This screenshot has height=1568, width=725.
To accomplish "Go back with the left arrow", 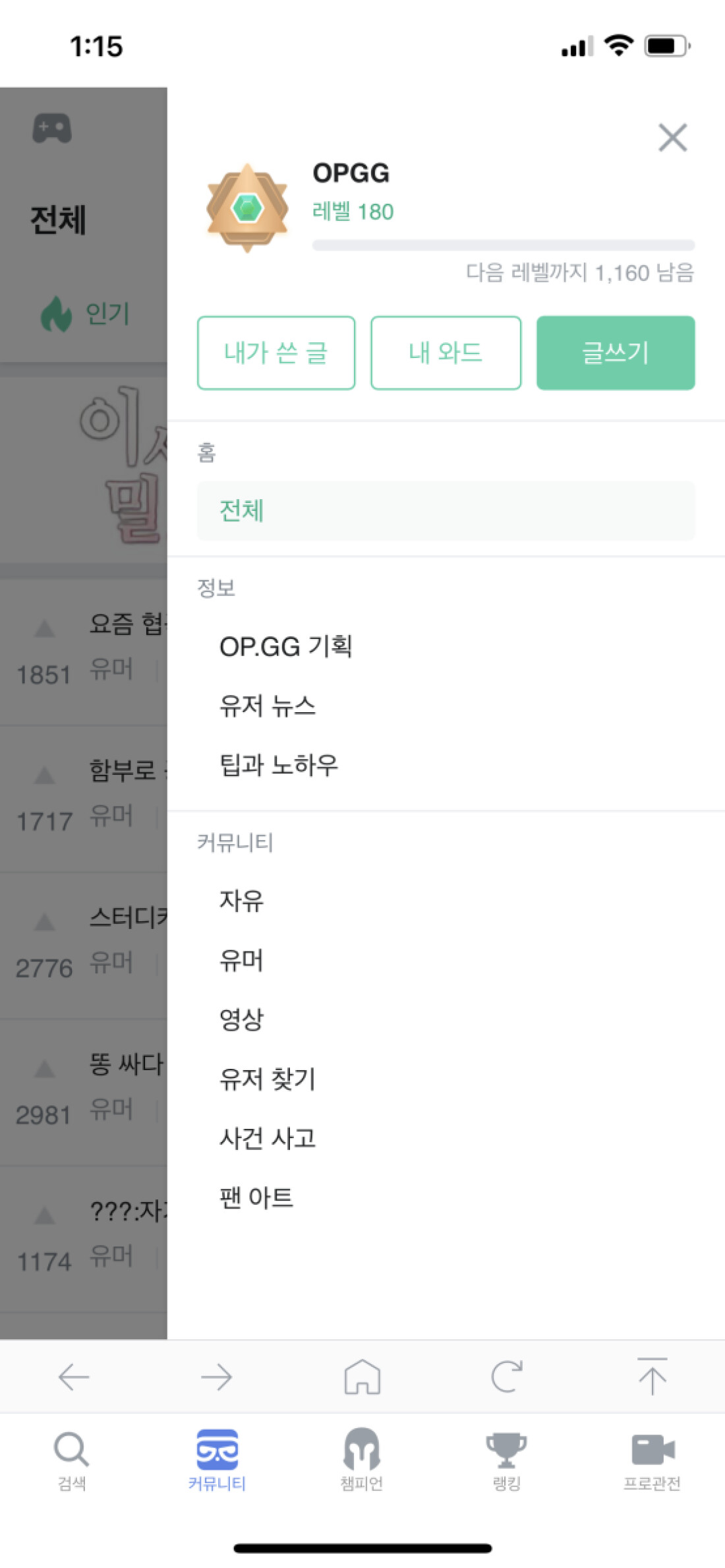I will point(73,1377).
